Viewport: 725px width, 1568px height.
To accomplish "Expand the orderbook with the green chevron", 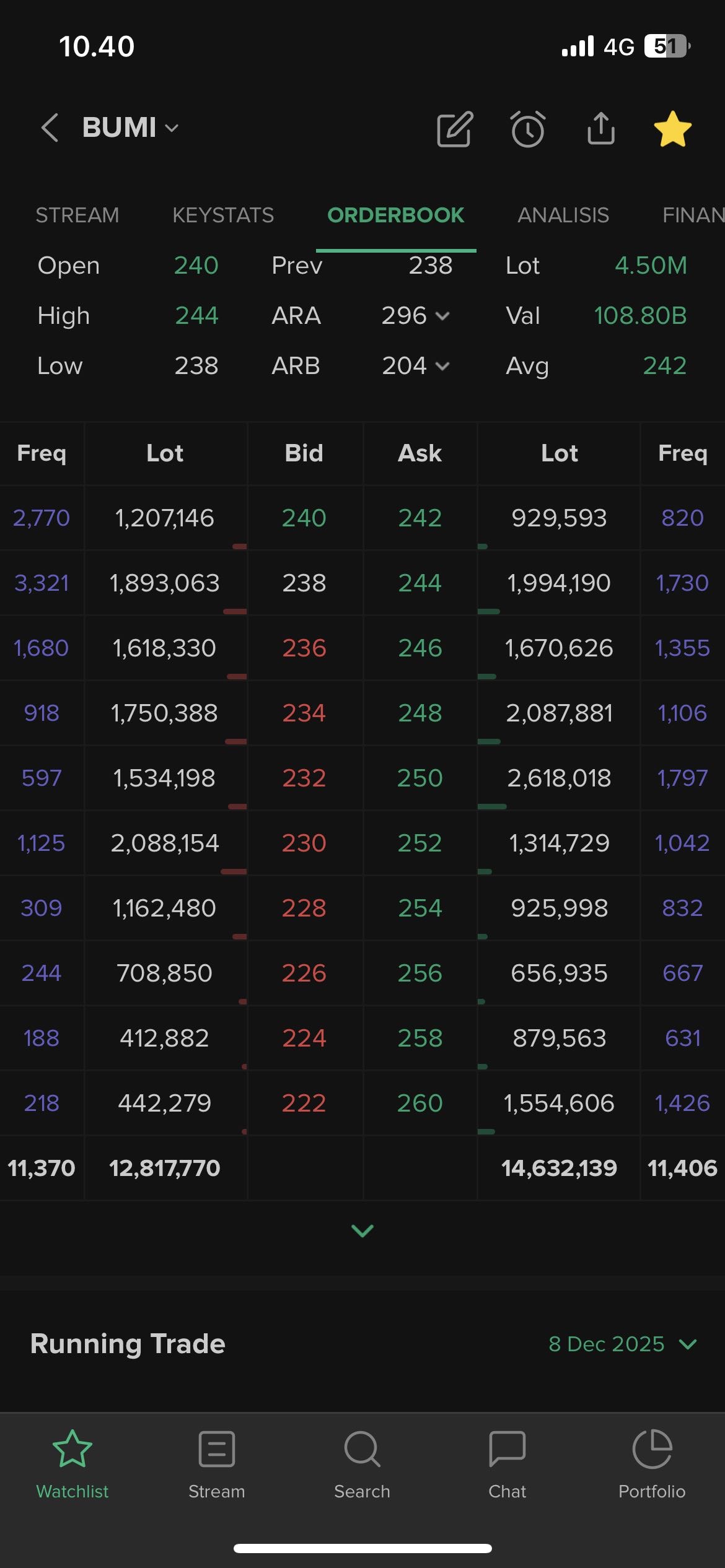I will pos(362,1230).
